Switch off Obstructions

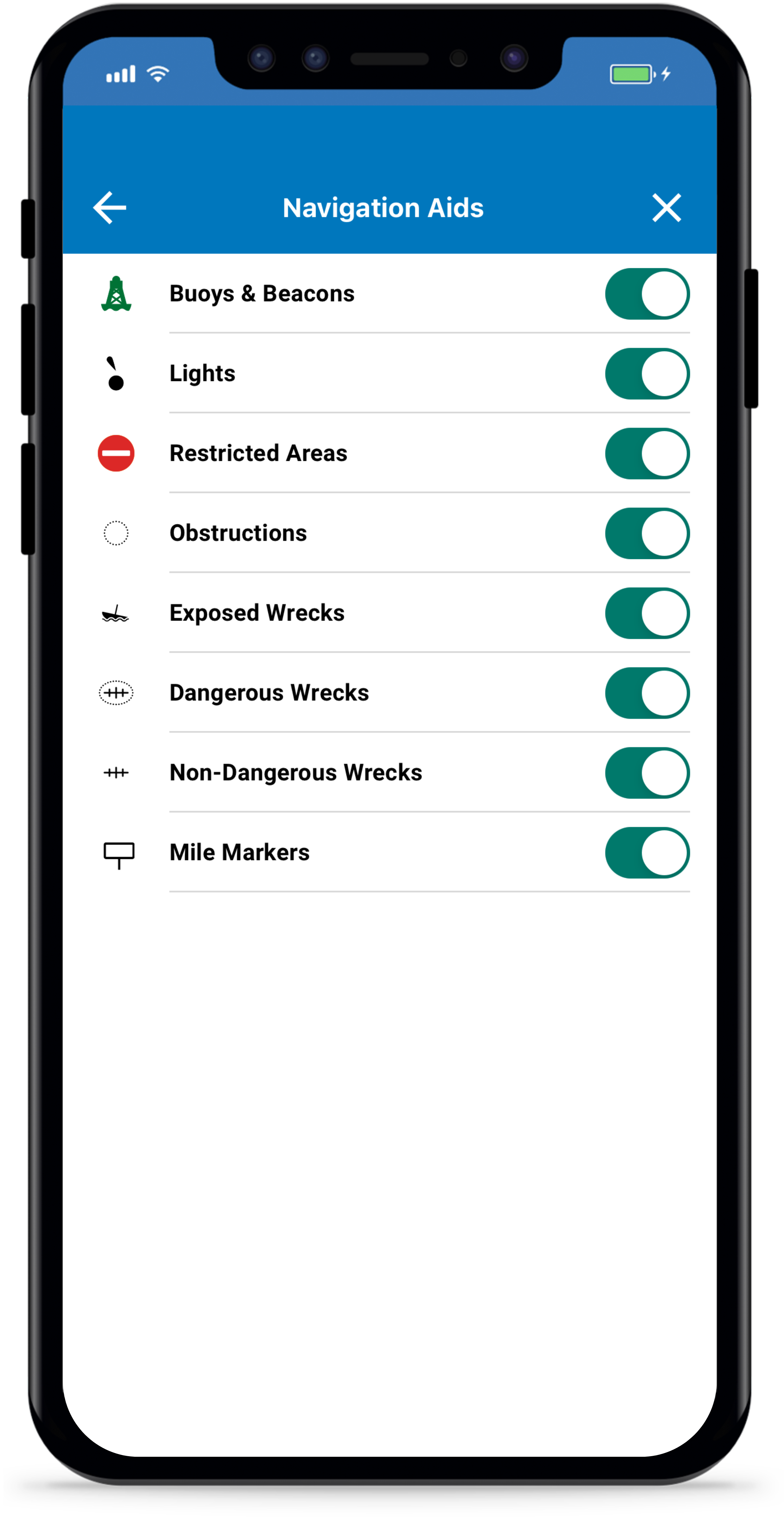click(x=647, y=534)
